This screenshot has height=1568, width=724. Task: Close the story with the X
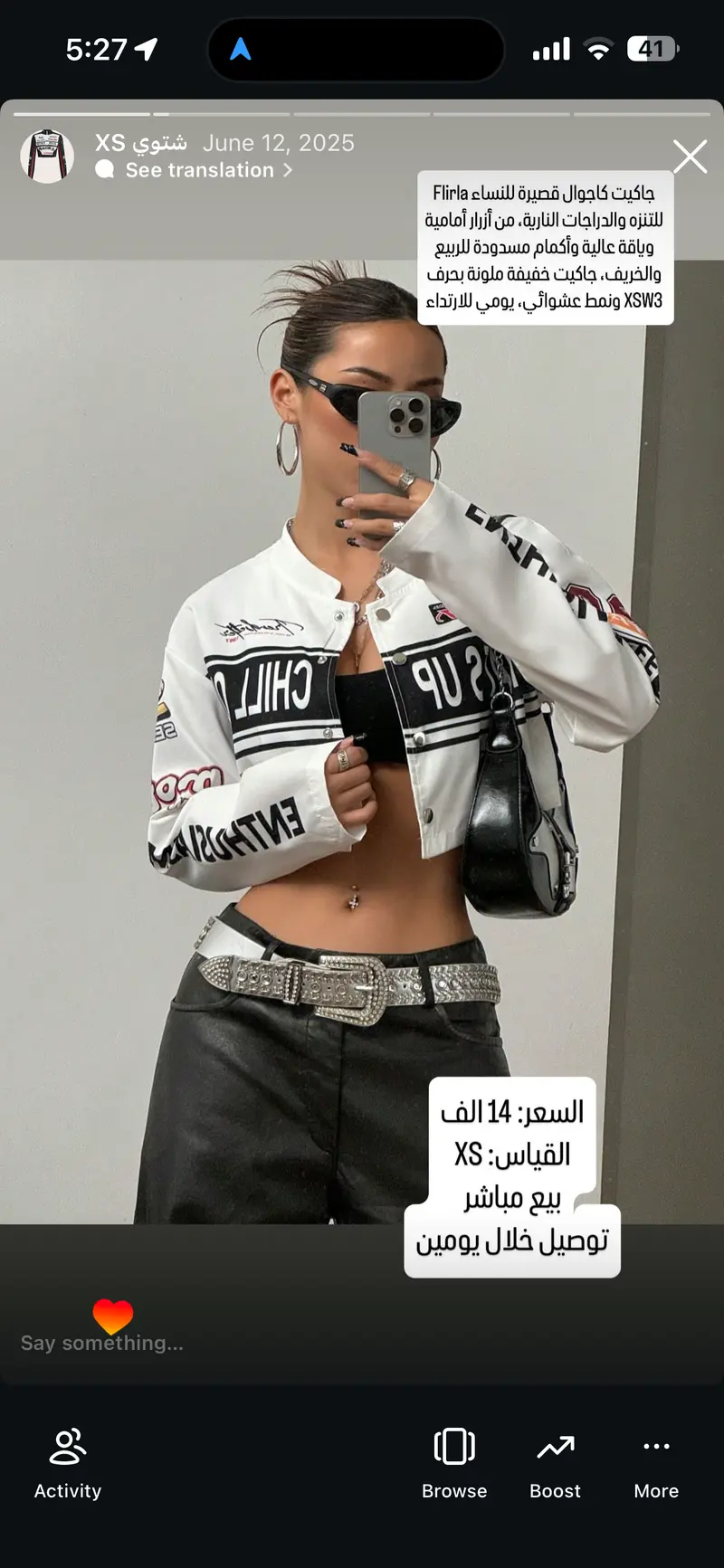[690, 156]
